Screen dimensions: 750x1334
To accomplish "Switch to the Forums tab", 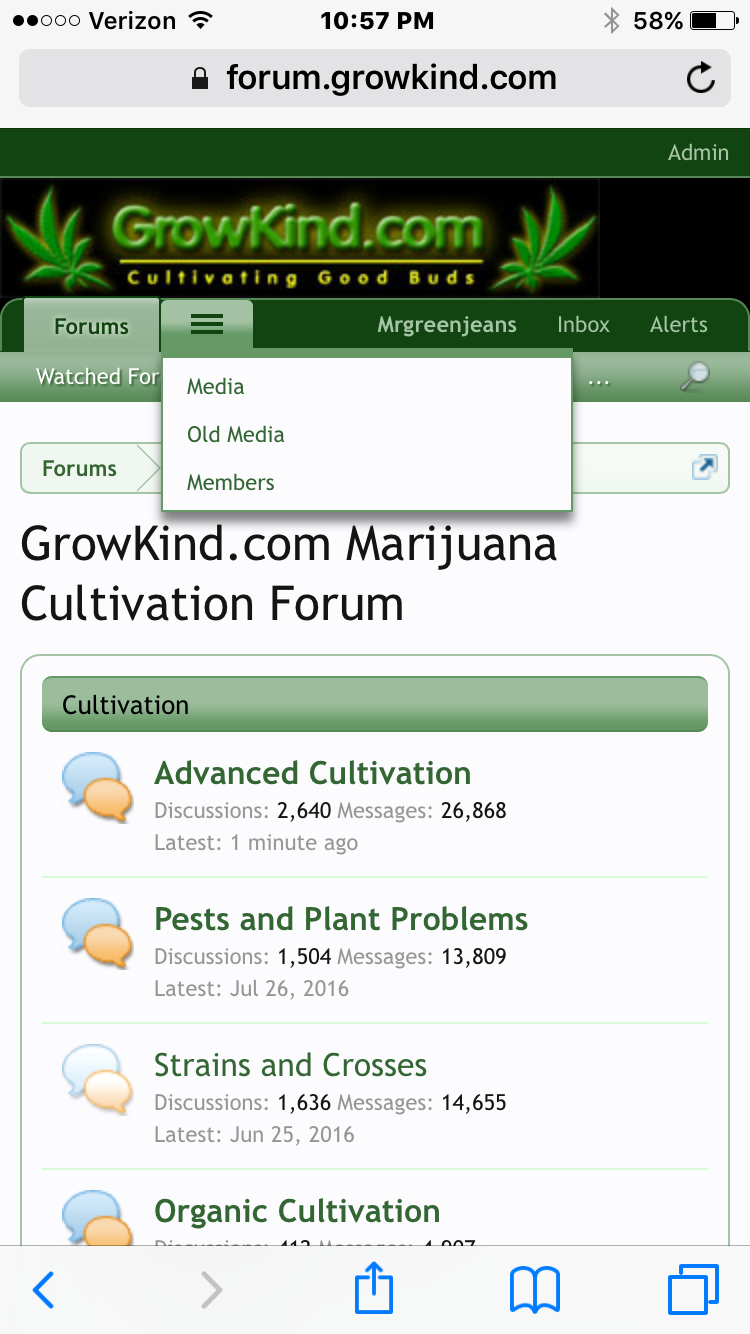I will pos(91,326).
